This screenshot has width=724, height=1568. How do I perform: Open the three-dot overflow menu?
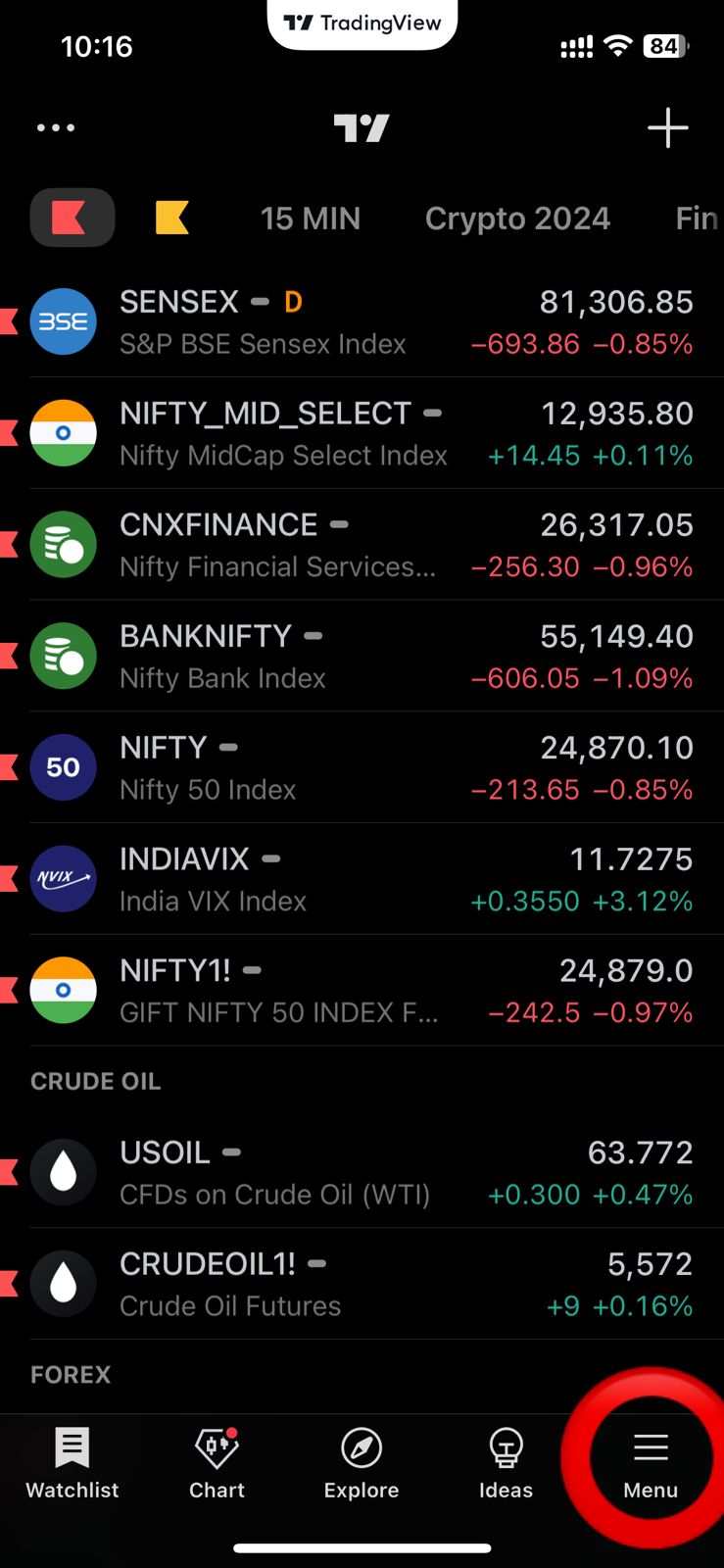point(56,127)
